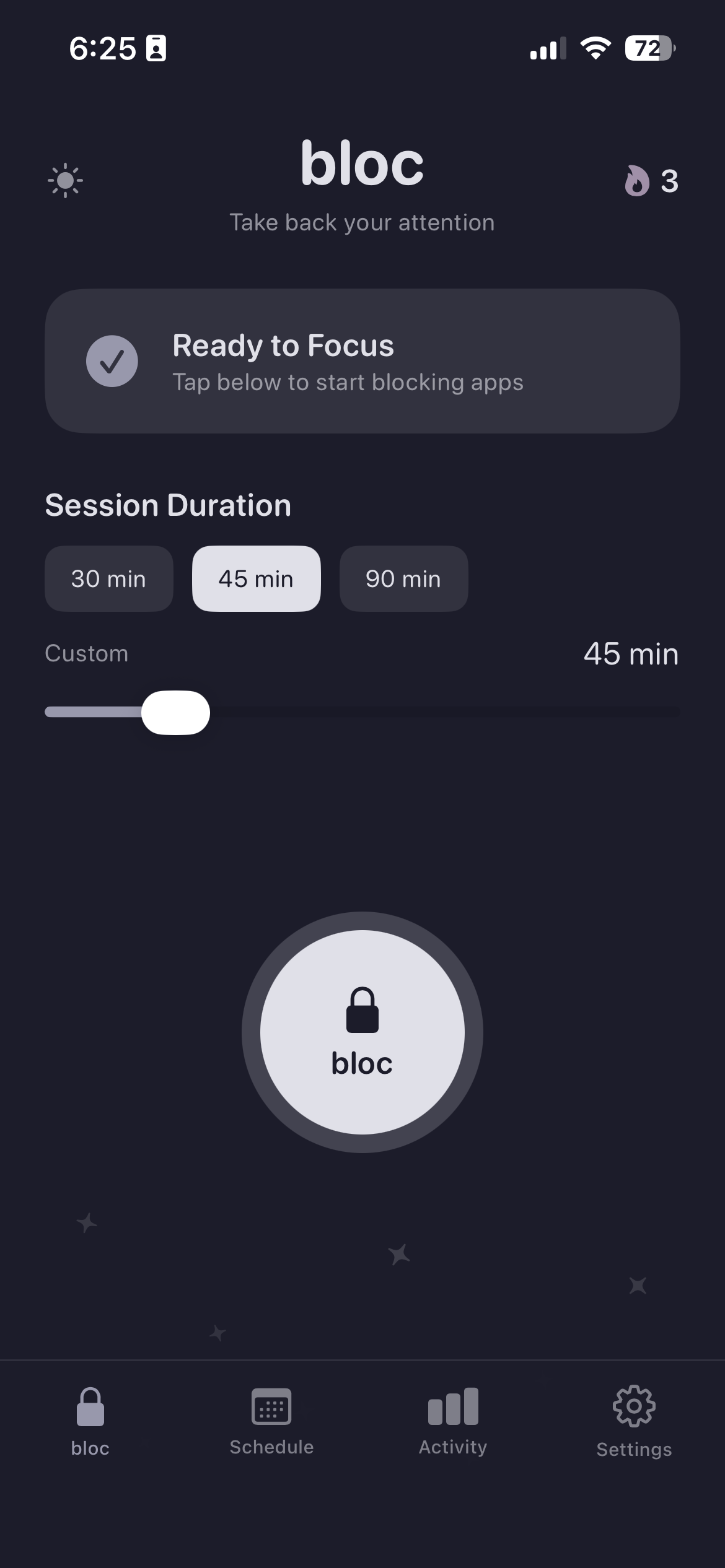Select the 30 min duration option

[108, 578]
